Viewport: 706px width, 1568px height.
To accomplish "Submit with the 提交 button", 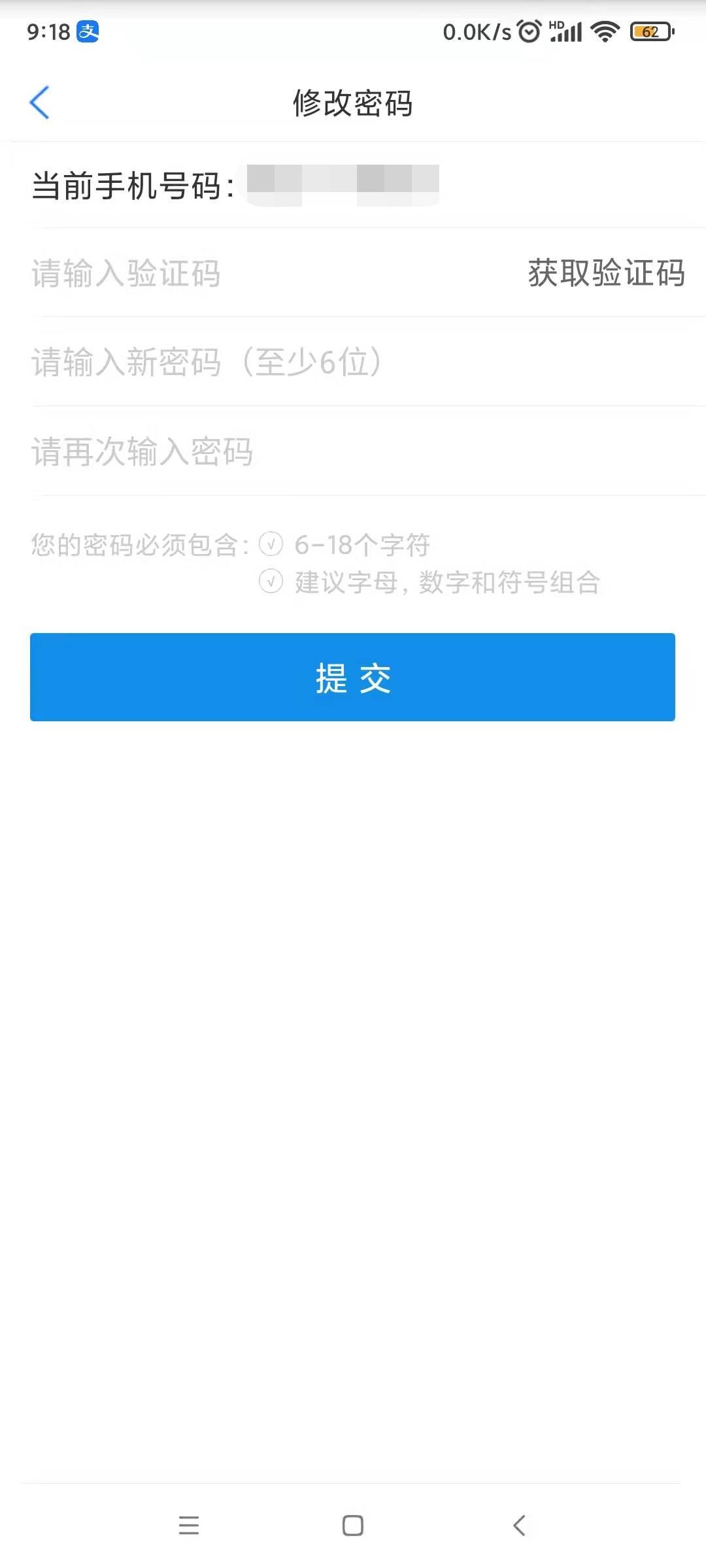I will (x=352, y=678).
